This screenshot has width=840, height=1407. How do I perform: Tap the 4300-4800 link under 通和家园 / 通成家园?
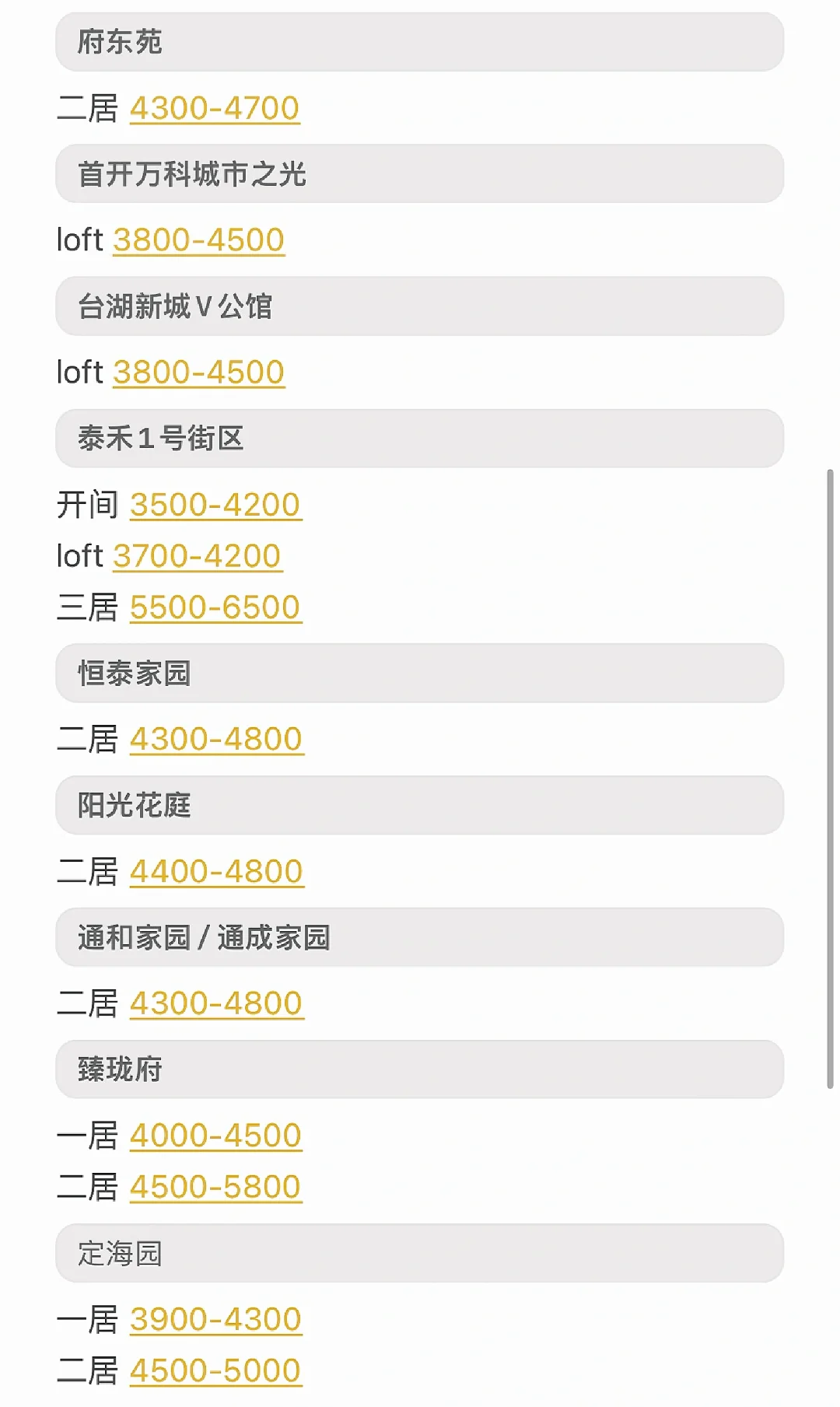pos(216,1003)
